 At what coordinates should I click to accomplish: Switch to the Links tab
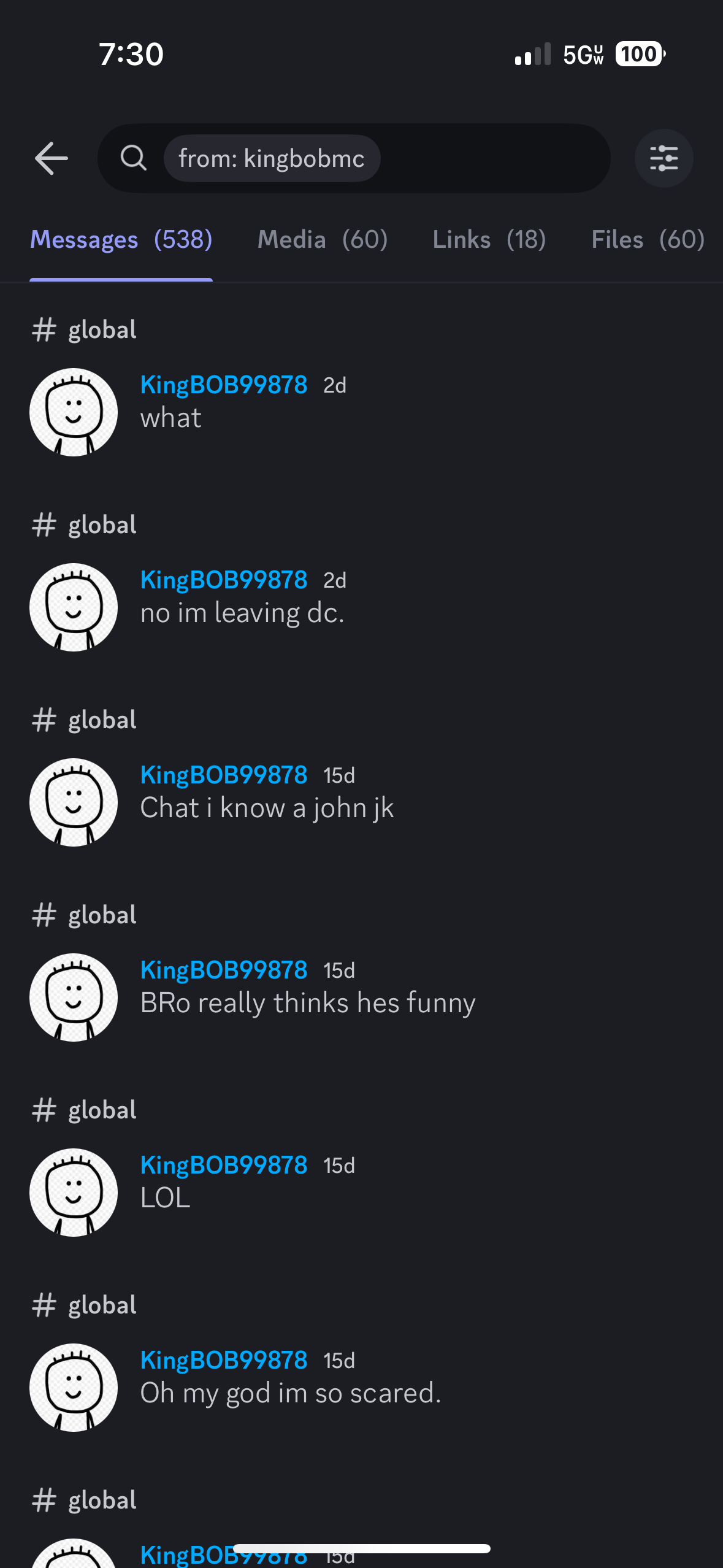489,240
